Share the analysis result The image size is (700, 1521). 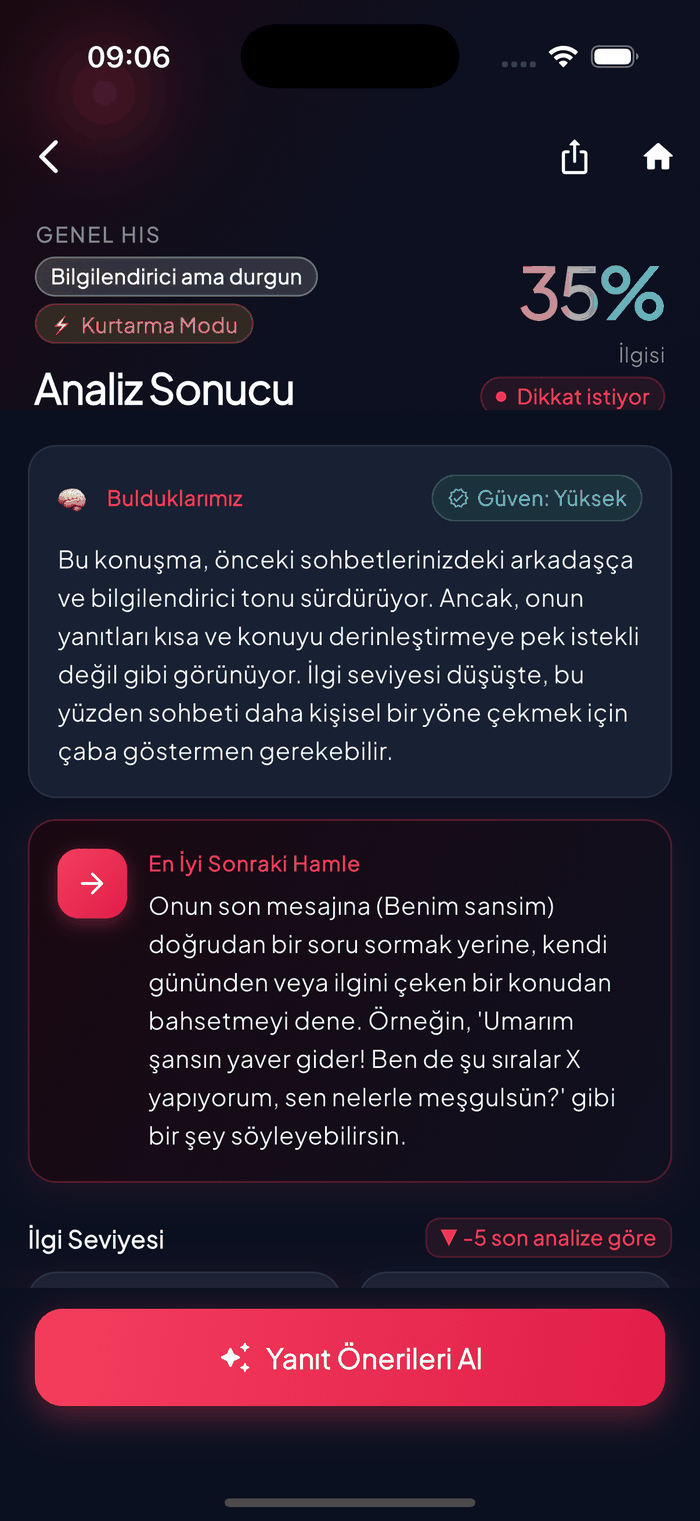[574, 157]
